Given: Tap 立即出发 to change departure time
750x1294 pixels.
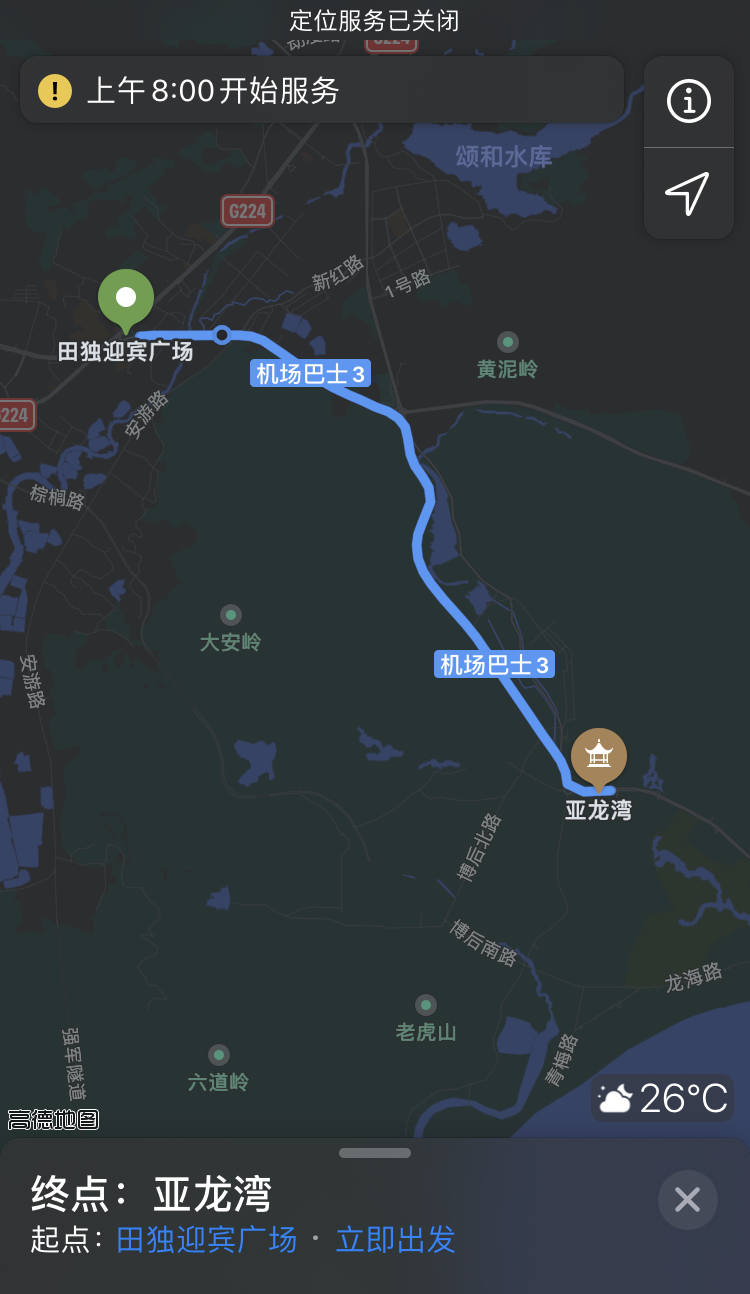Looking at the screenshot, I should (x=395, y=1239).
